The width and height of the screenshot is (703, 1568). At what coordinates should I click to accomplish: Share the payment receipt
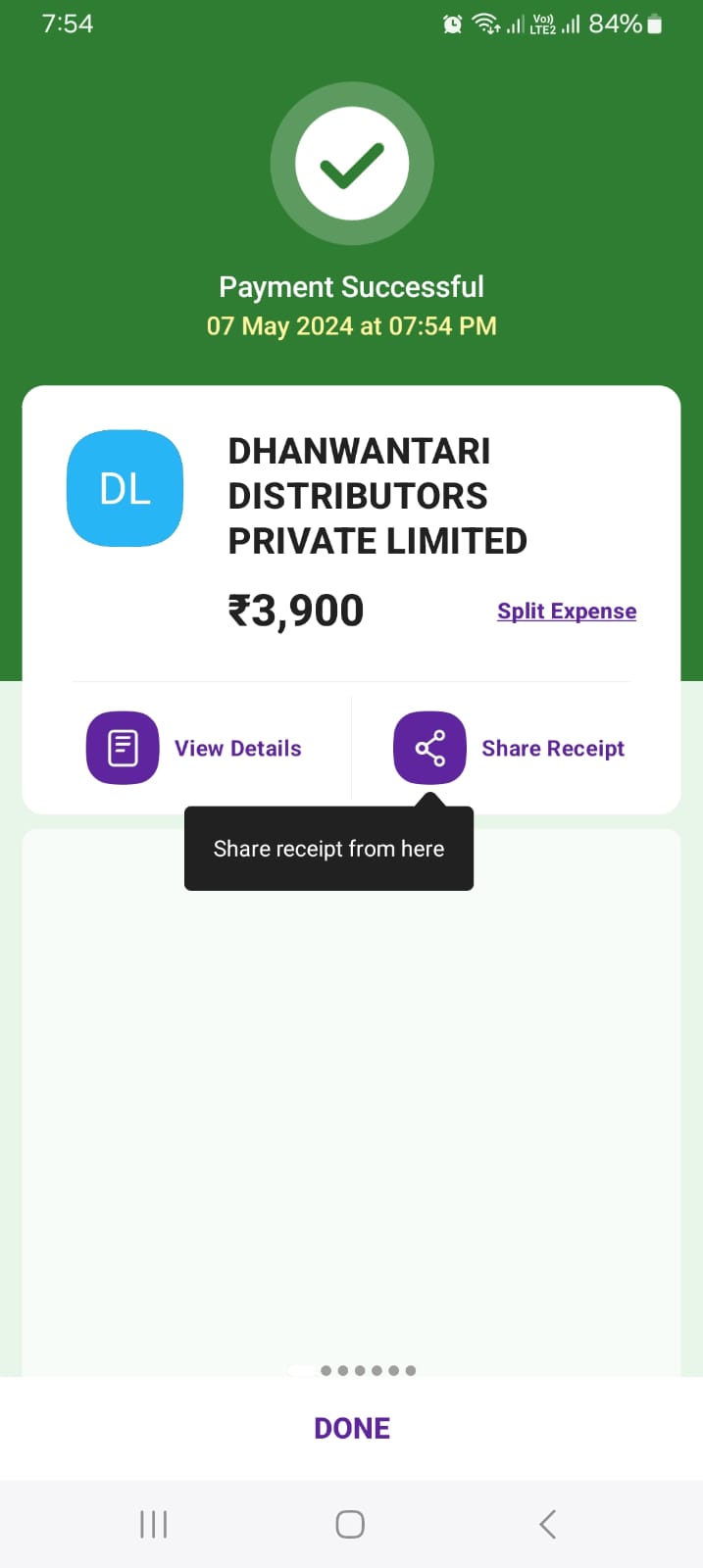(509, 748)
